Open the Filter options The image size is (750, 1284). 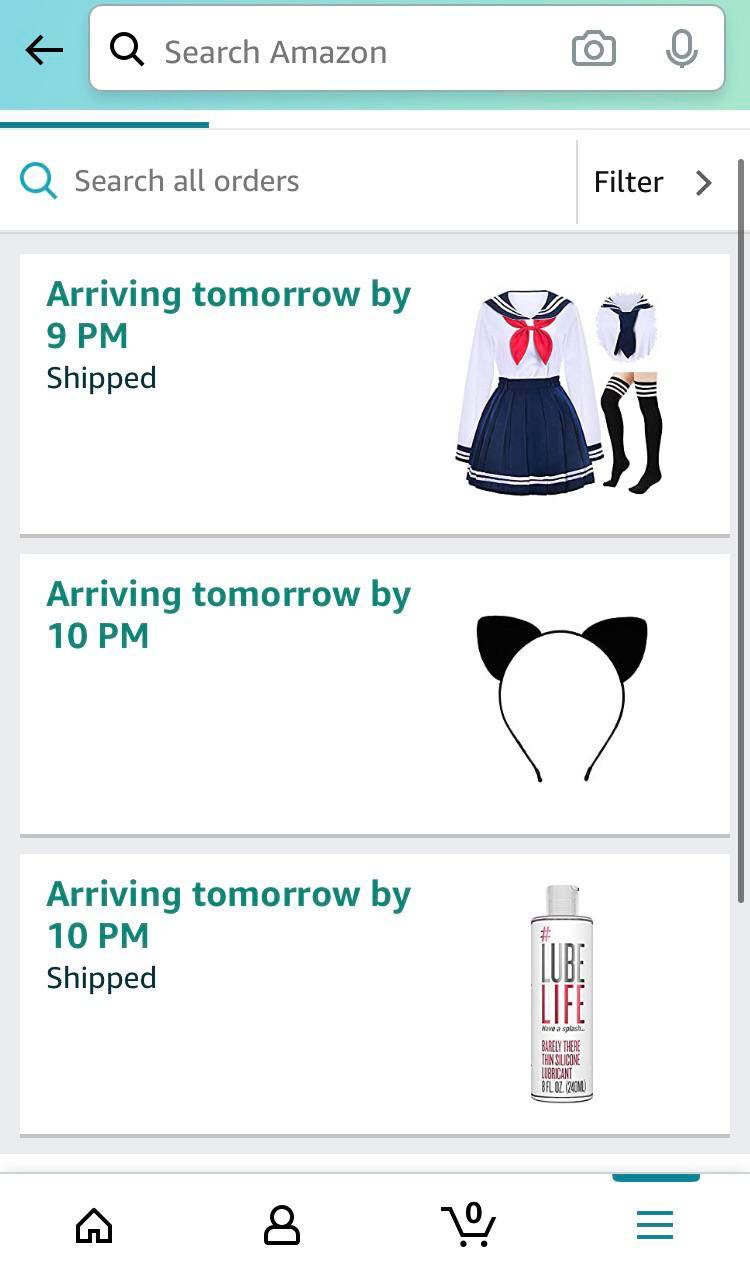pyautogui.click(x=653, y=182)
